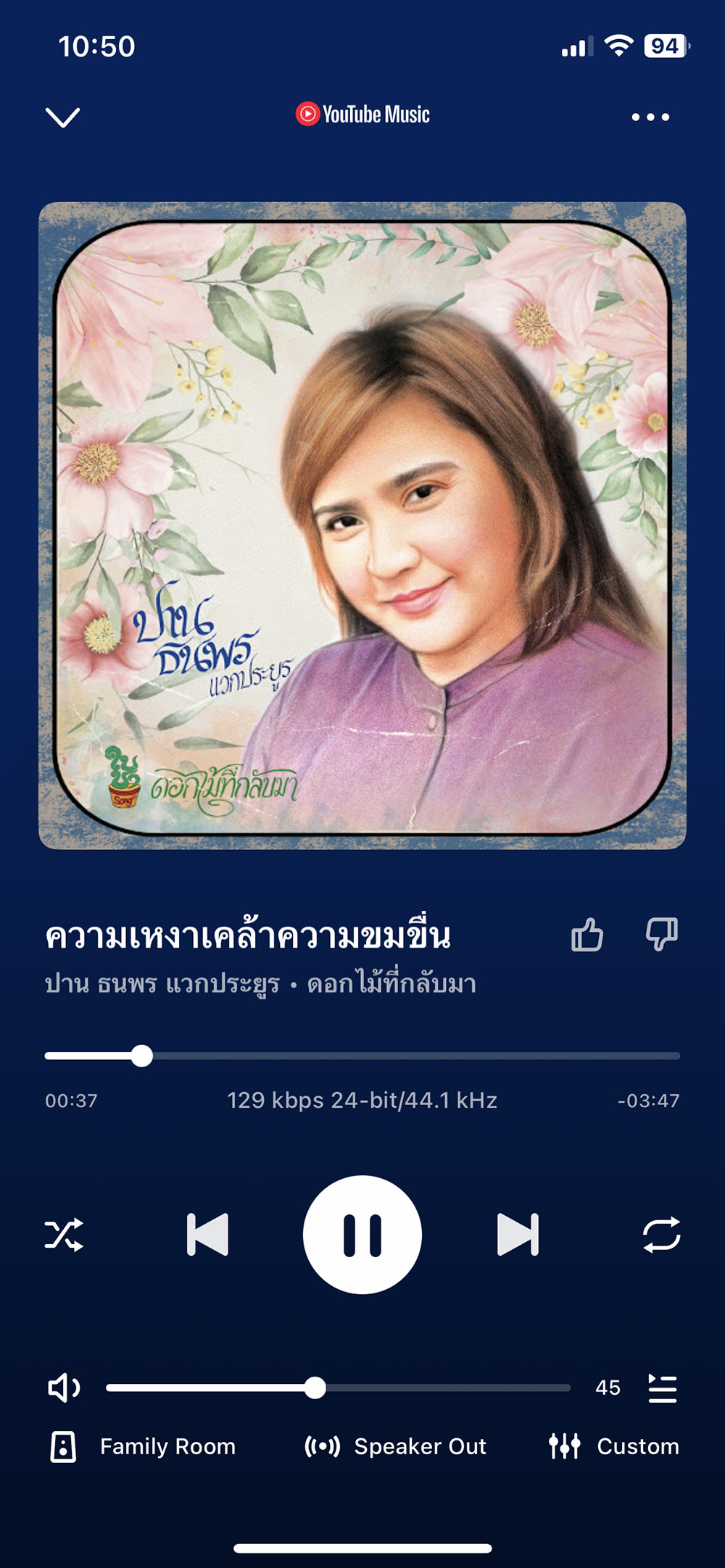Collapse the now playing screen
The image size is (725, 1568).
coord(63,117)
